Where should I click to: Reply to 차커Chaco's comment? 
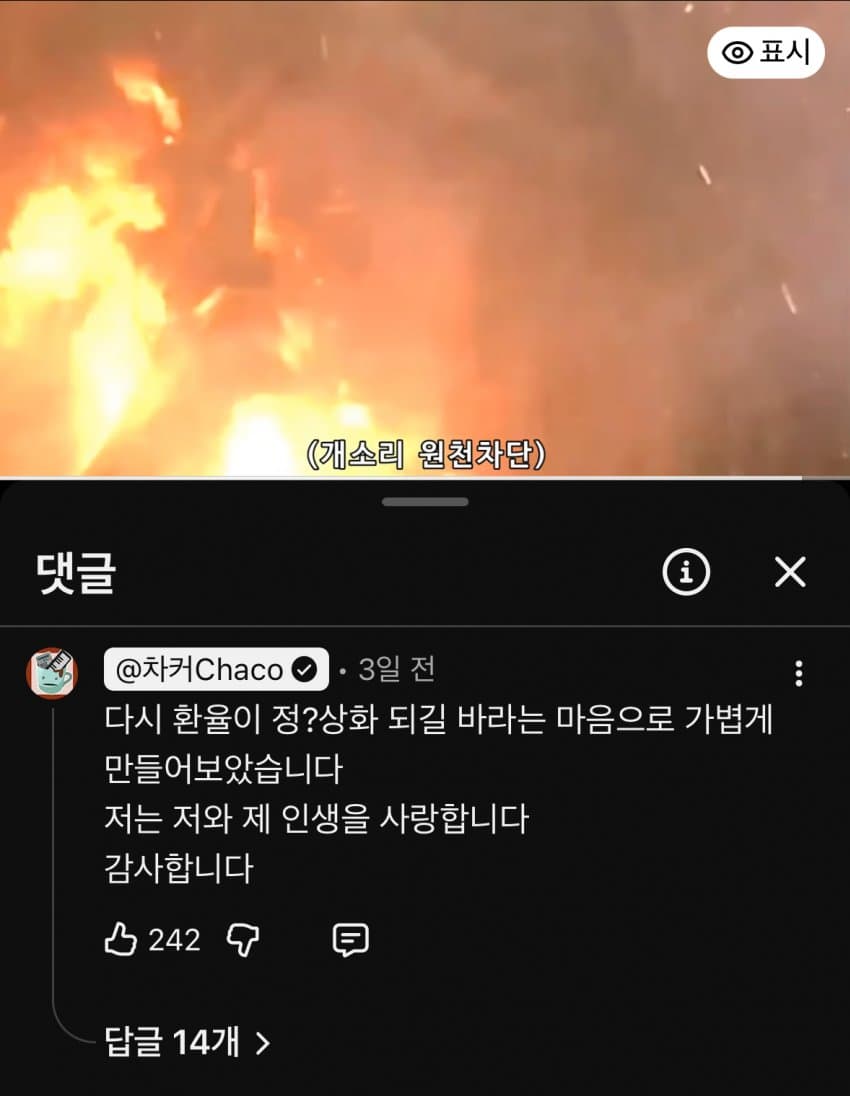point(350,939)
